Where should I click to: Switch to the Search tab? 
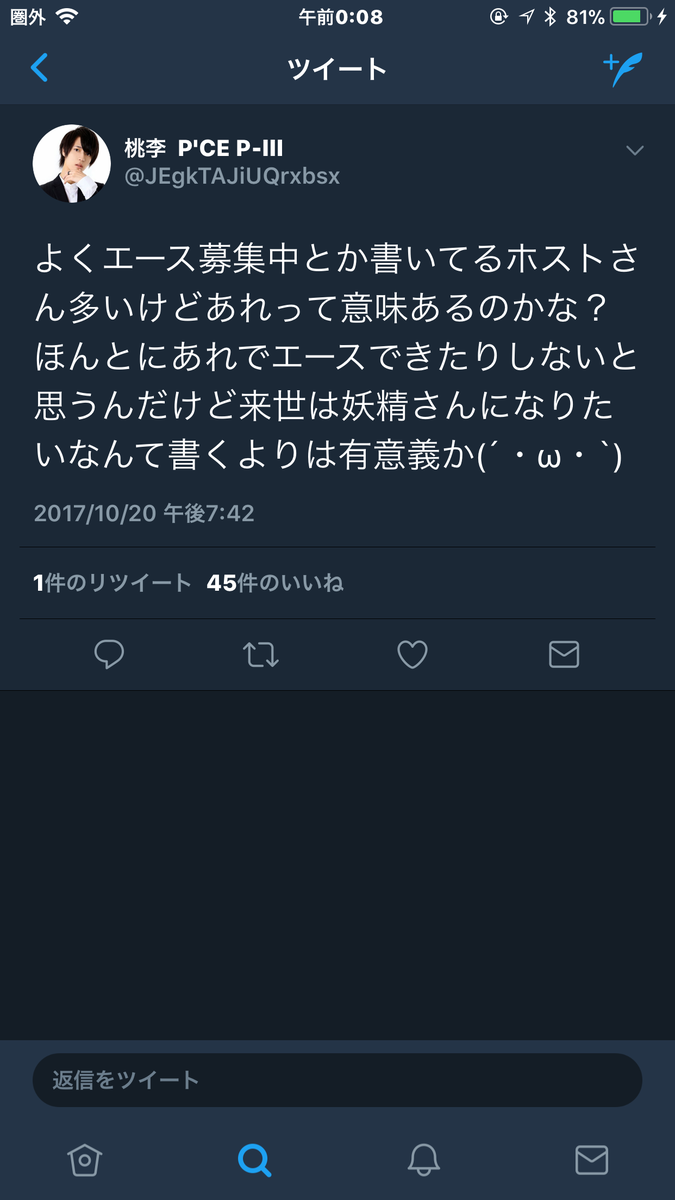[254, 1160]
